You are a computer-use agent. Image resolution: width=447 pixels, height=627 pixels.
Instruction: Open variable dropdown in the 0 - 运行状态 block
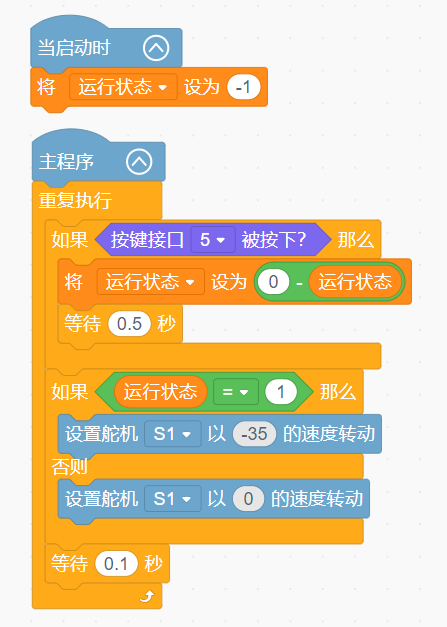(x=150, y=282)
